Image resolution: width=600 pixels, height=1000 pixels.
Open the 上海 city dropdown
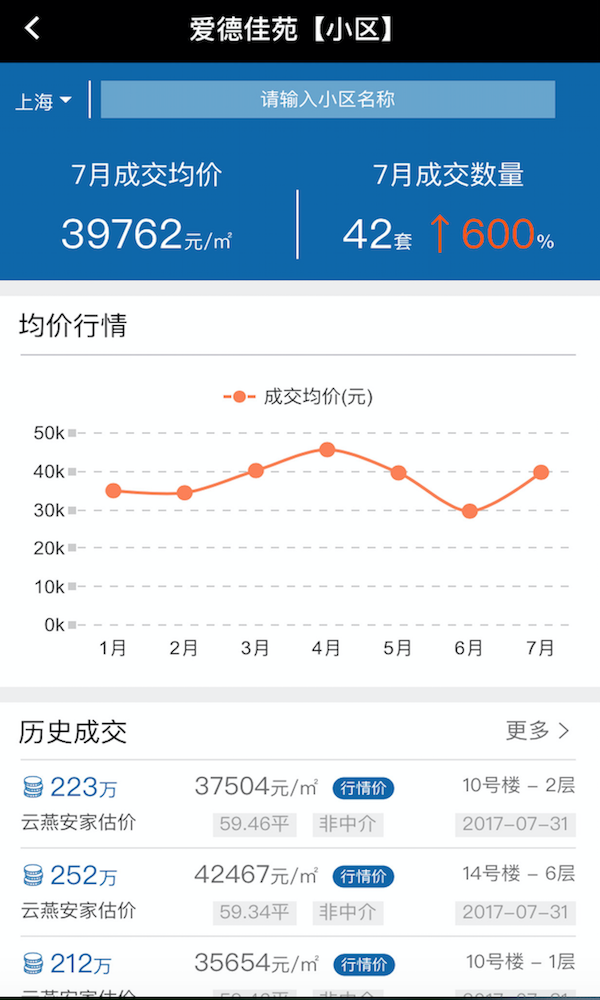coord(43,101)
